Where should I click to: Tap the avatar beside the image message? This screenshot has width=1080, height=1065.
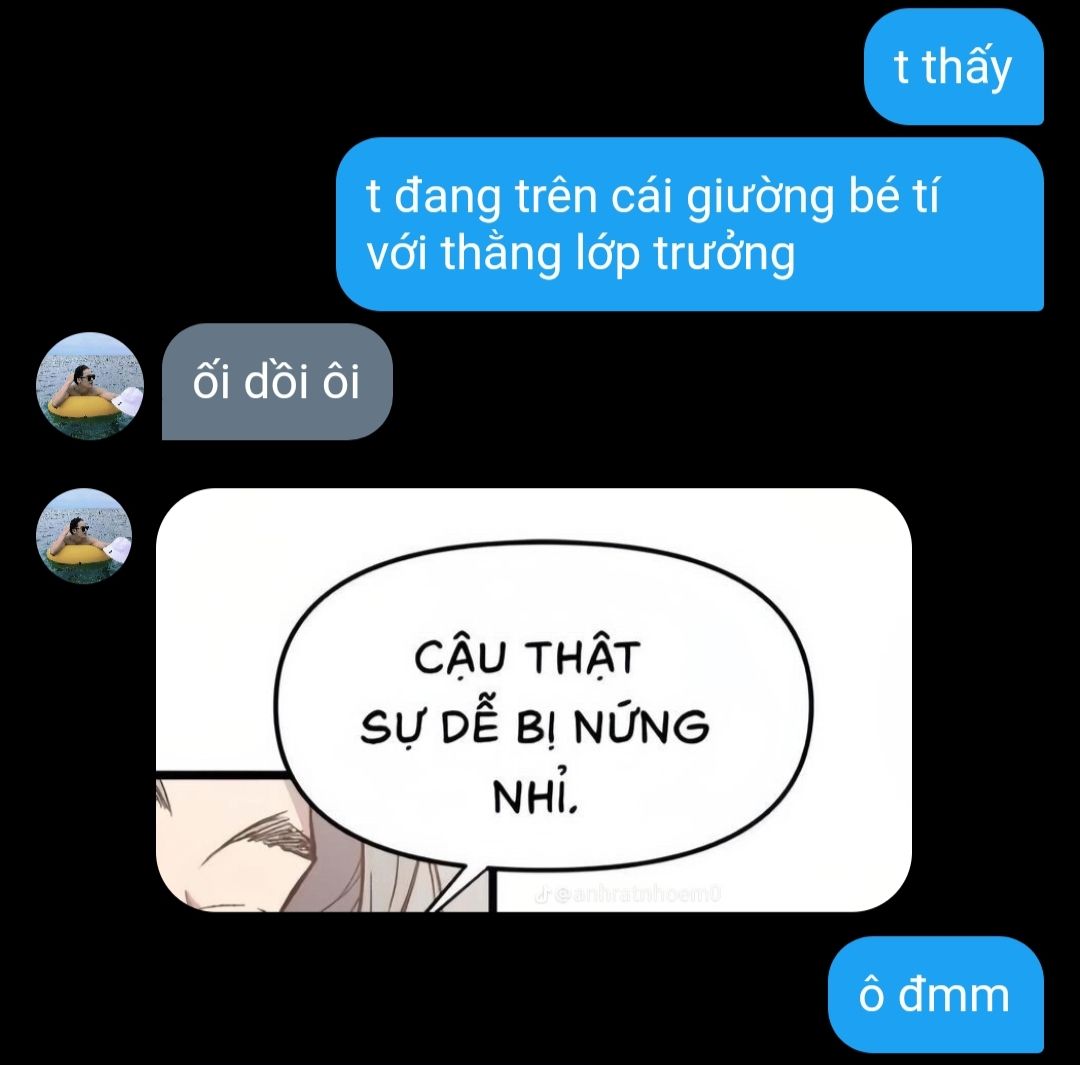pyautogui.click(x=84, y=536)
